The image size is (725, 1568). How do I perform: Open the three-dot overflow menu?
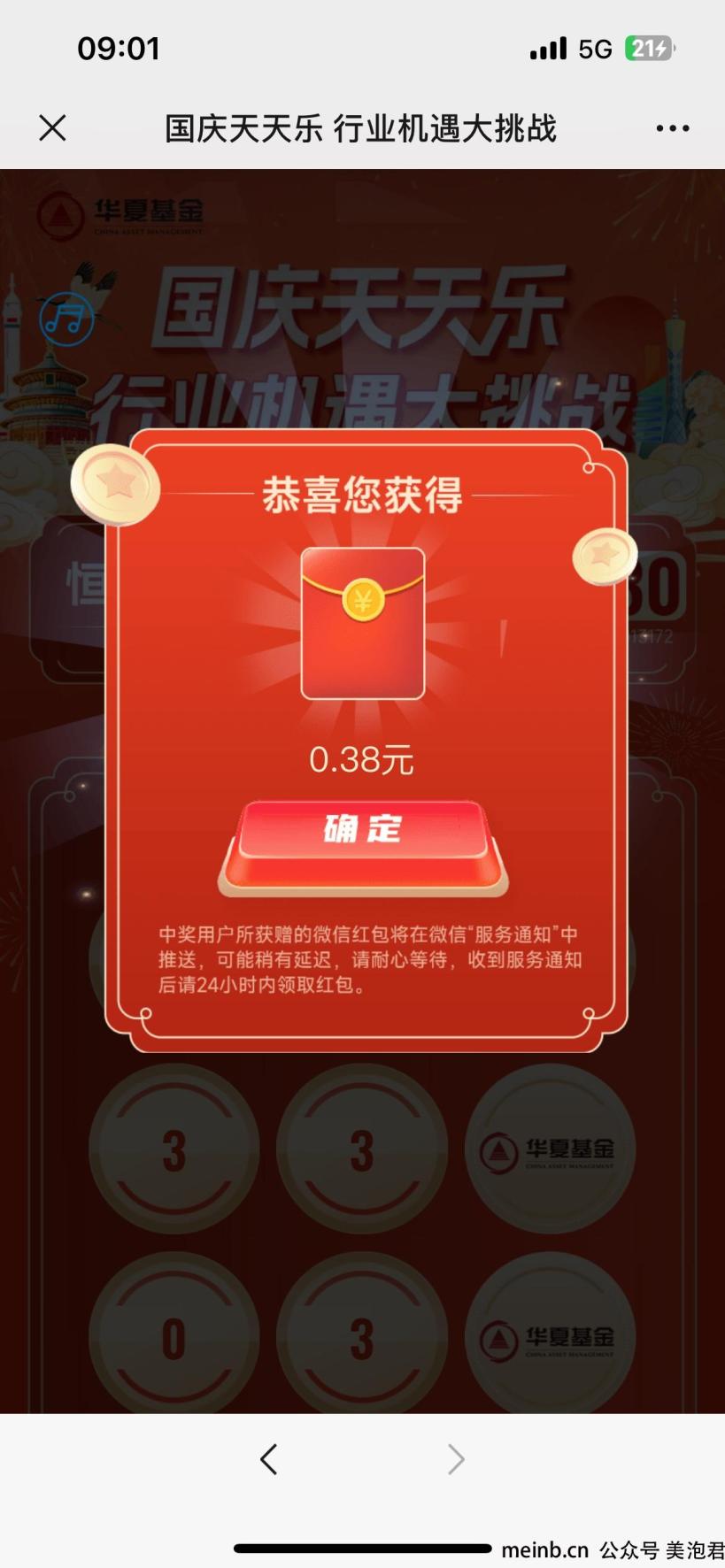[x=672, y=128]
